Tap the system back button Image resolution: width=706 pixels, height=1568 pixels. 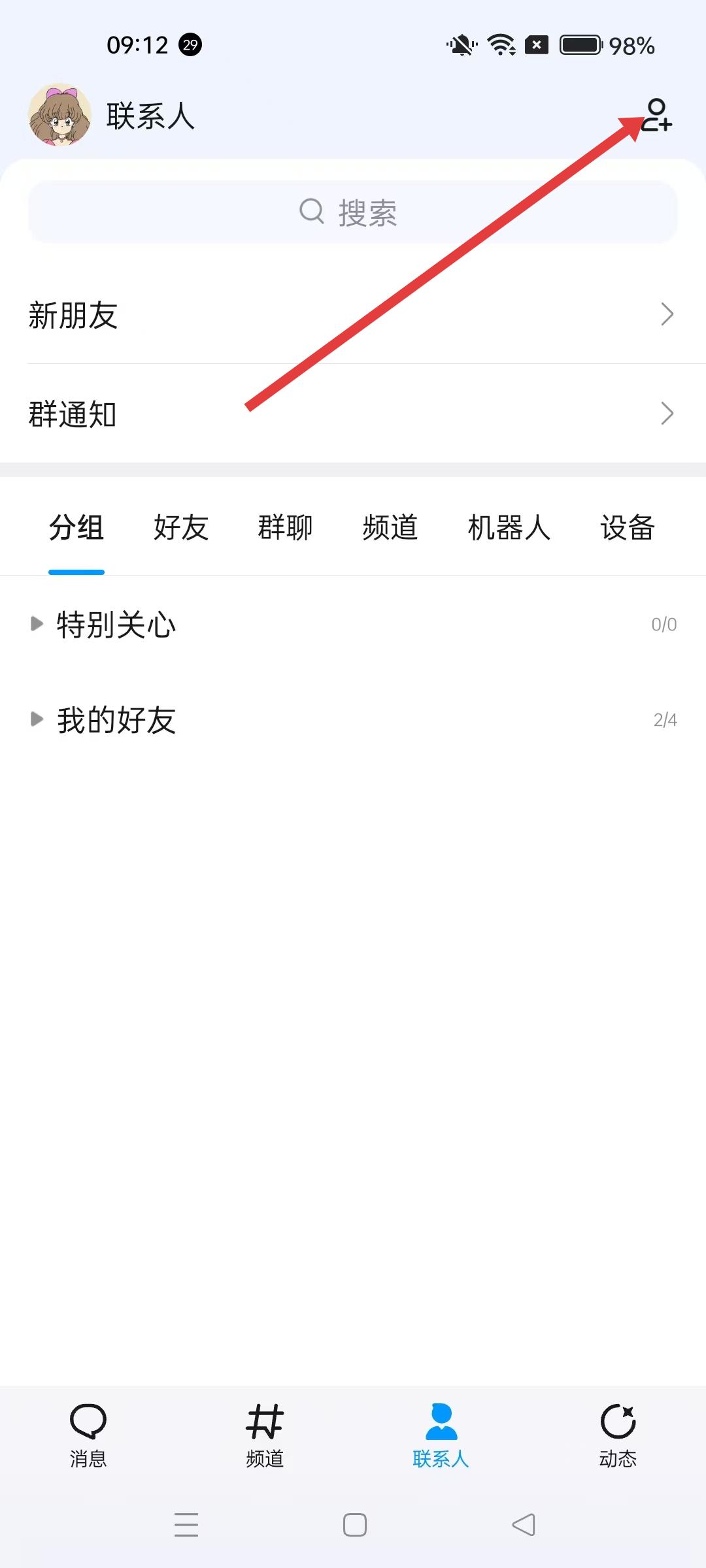click(524, 1525)
